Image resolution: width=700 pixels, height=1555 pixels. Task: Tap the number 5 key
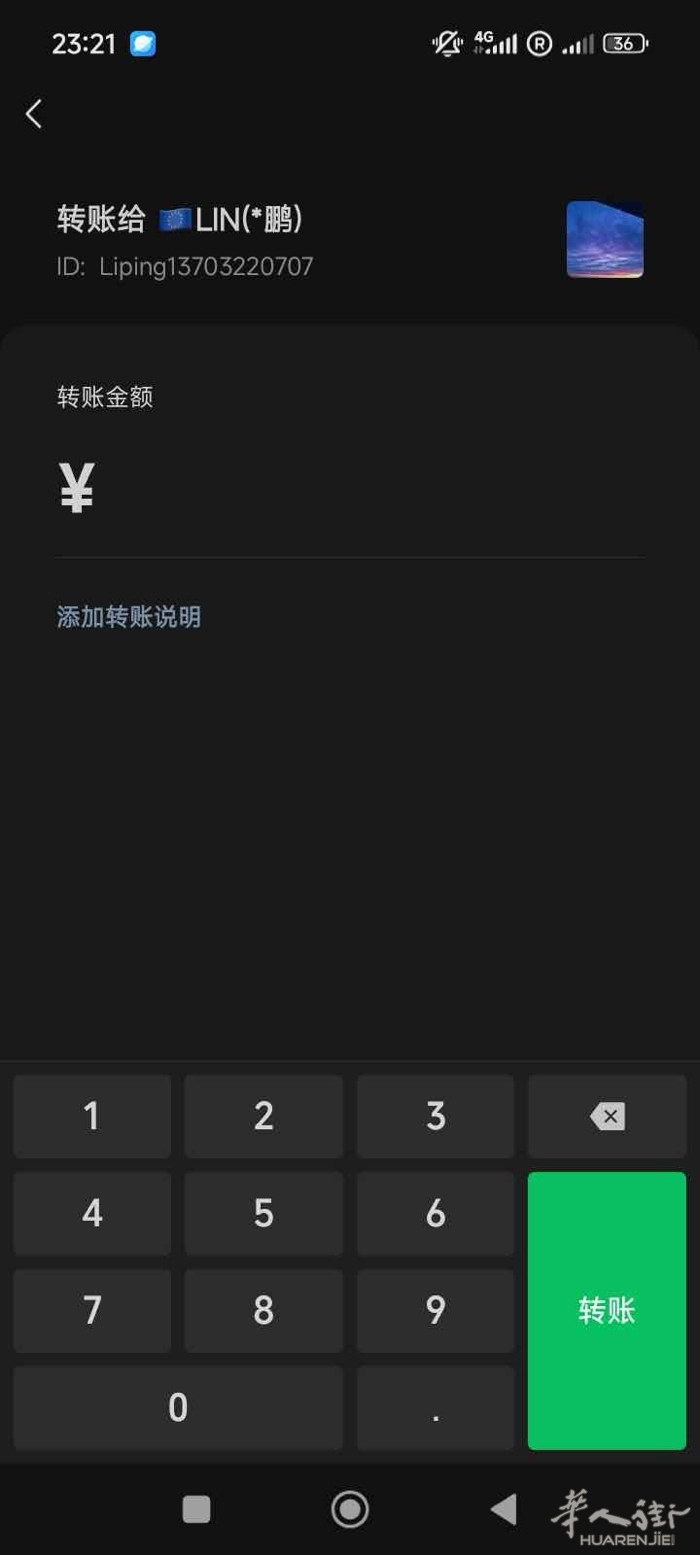click(x=263, y=1213)
